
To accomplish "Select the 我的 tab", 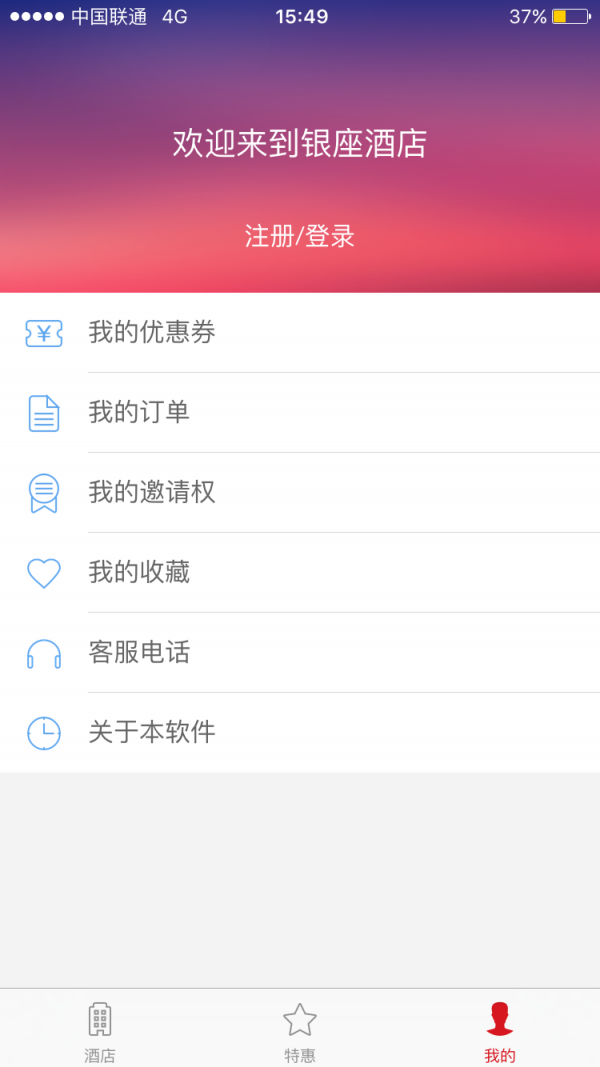I will pyautogui.click(x=500, y=1030).
